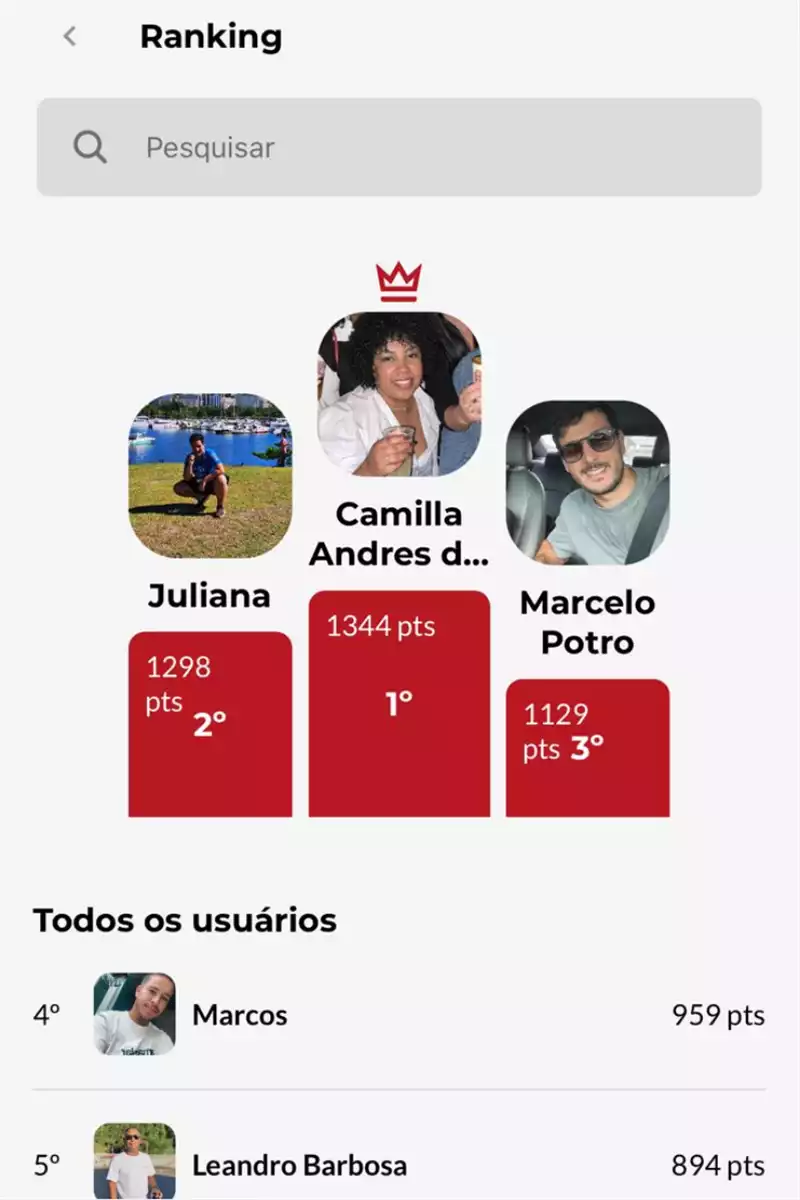View Juliana's second-place profile
The width and height of the screenshot is (800, 1200).
point(210,475)
